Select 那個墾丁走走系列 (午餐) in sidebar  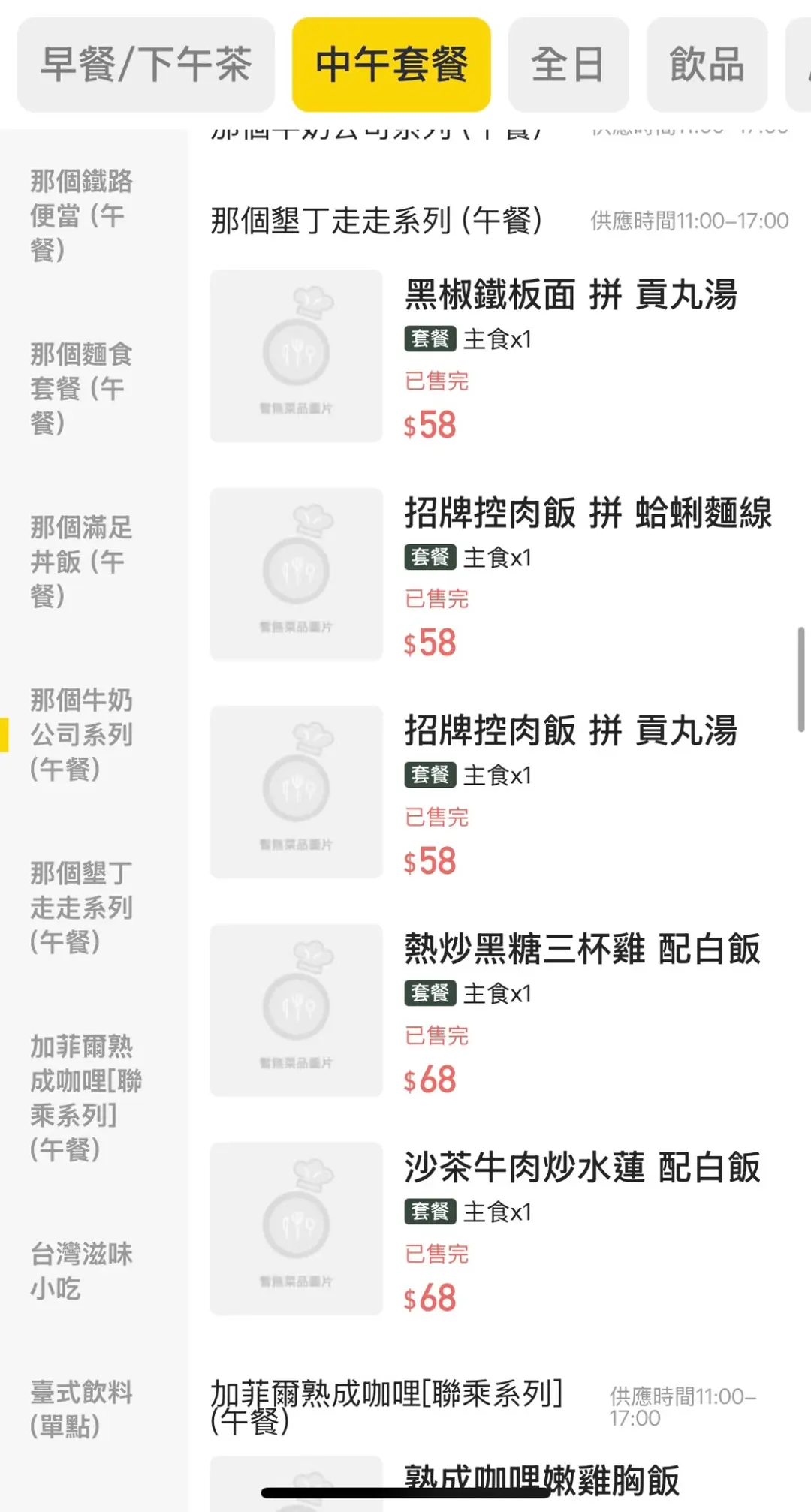81,907
